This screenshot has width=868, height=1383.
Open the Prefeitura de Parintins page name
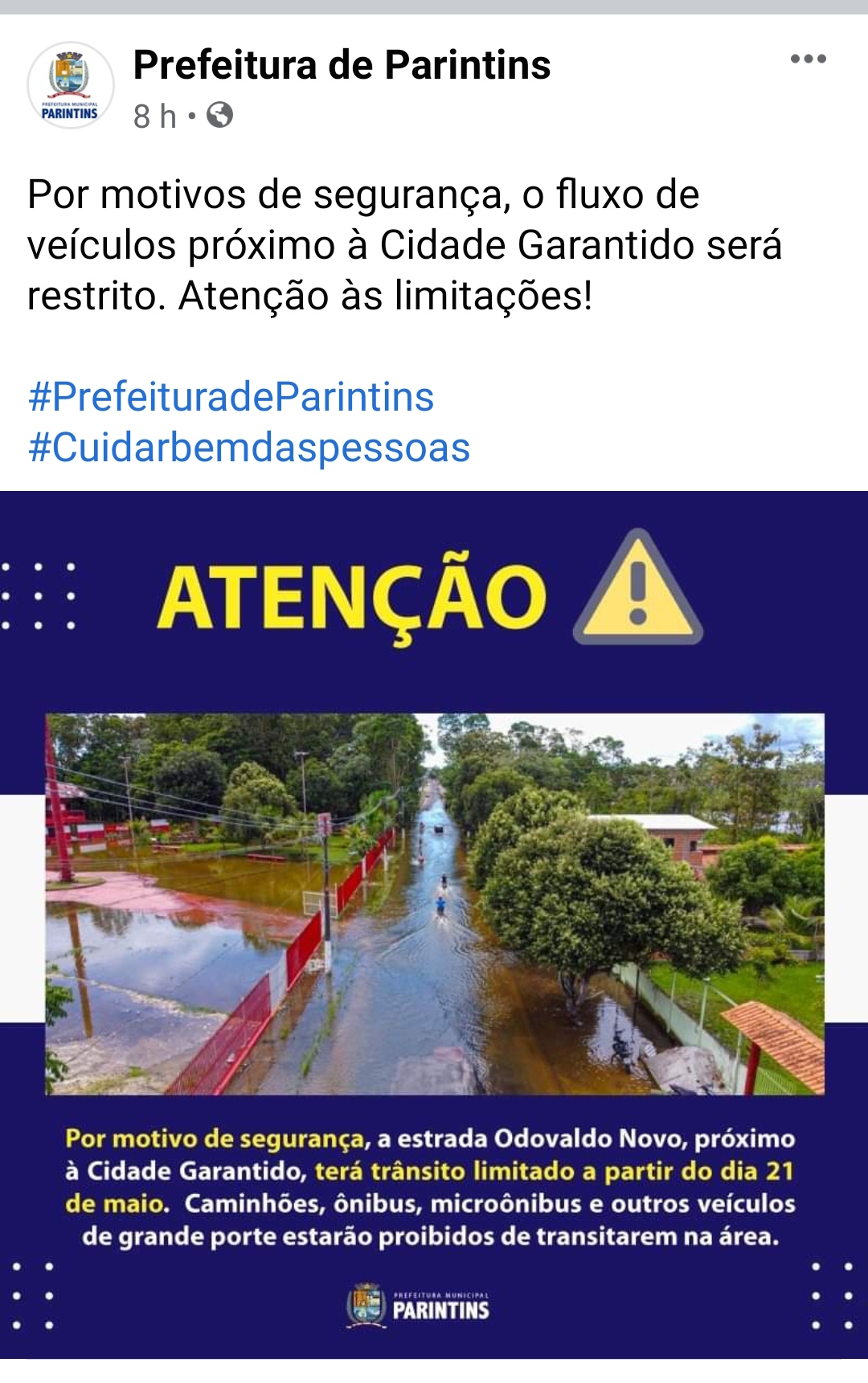(x=342, y=65)
